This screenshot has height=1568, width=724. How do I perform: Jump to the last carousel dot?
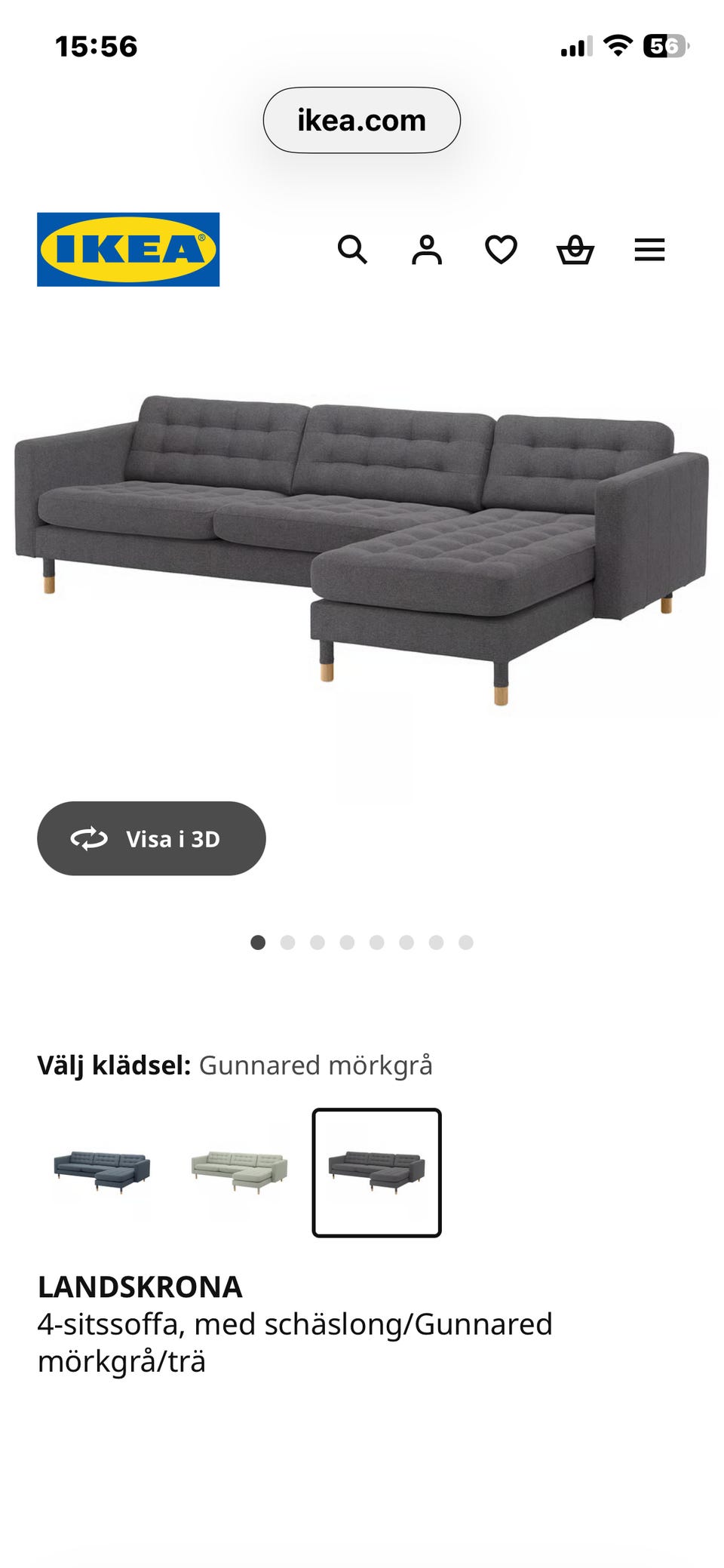(465, 942)
